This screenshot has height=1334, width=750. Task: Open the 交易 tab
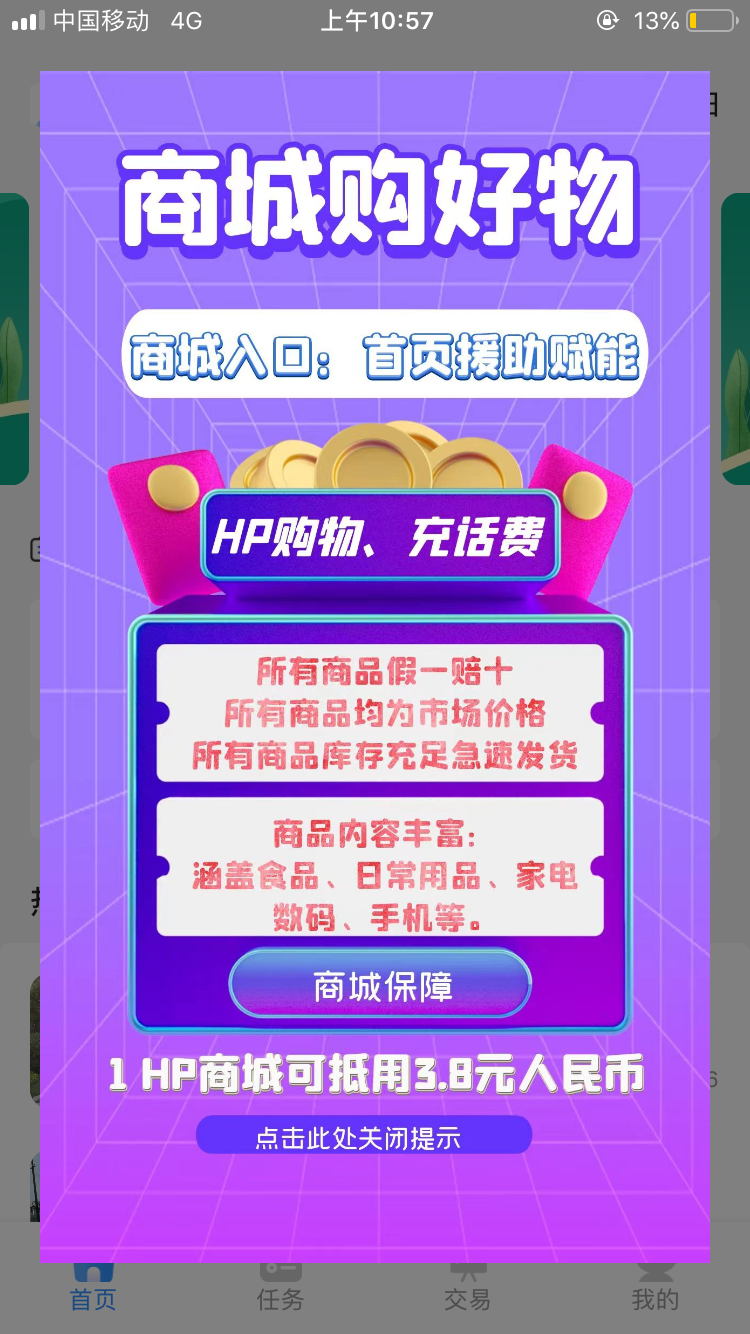467,1290
